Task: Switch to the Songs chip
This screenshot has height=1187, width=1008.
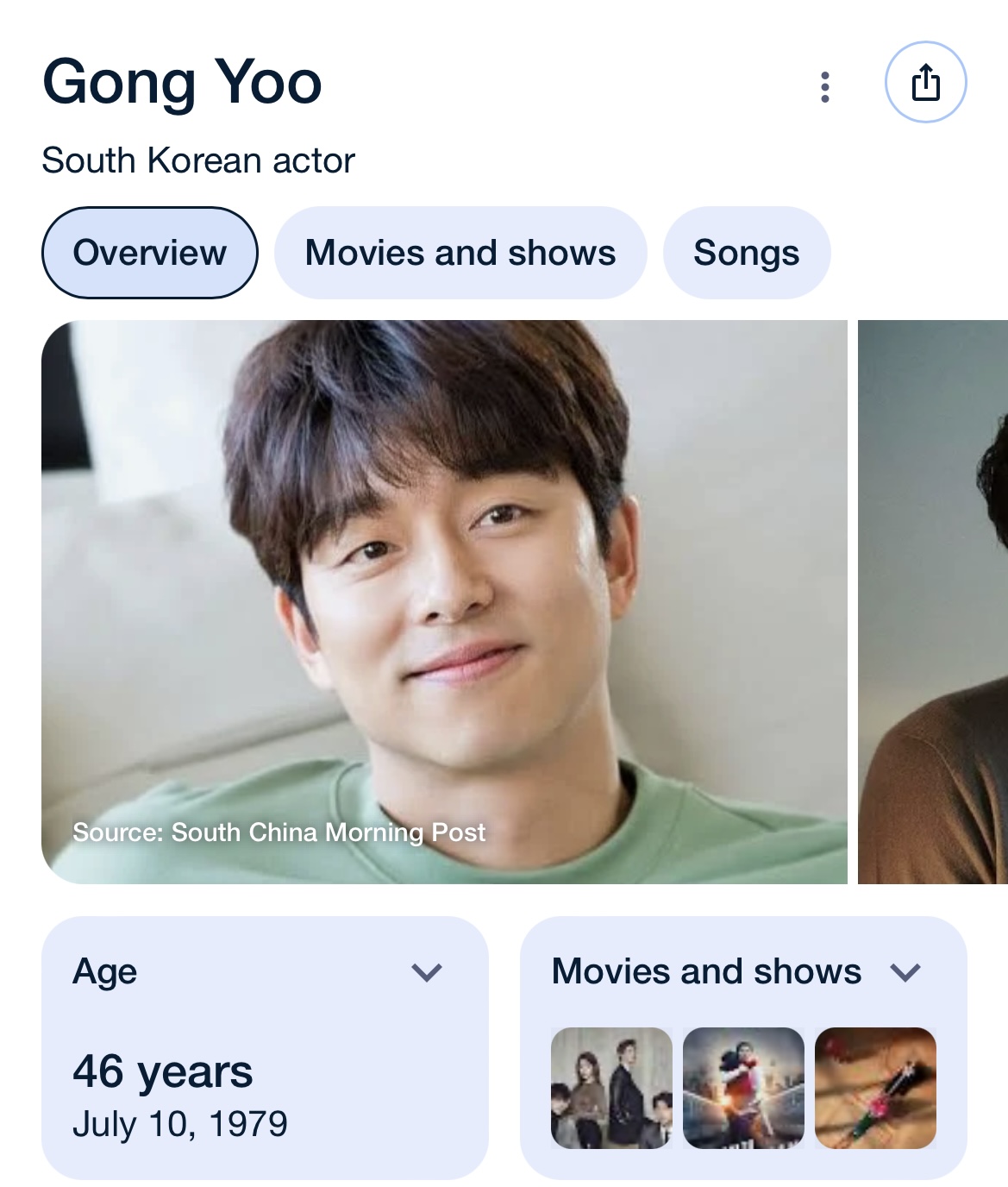Action: (x=746, y=253)
